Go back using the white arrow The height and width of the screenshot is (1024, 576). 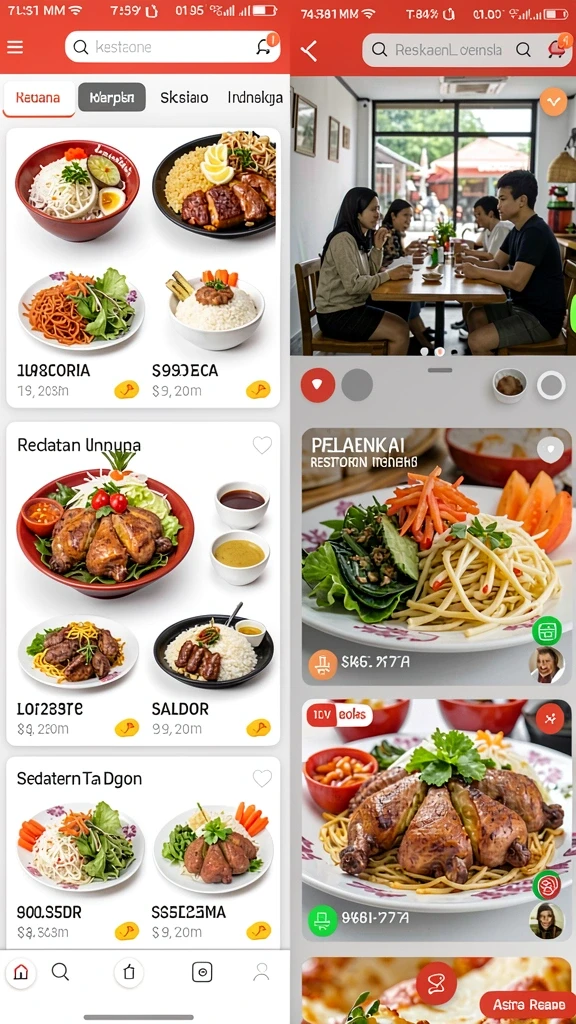(x=310, y=50)
